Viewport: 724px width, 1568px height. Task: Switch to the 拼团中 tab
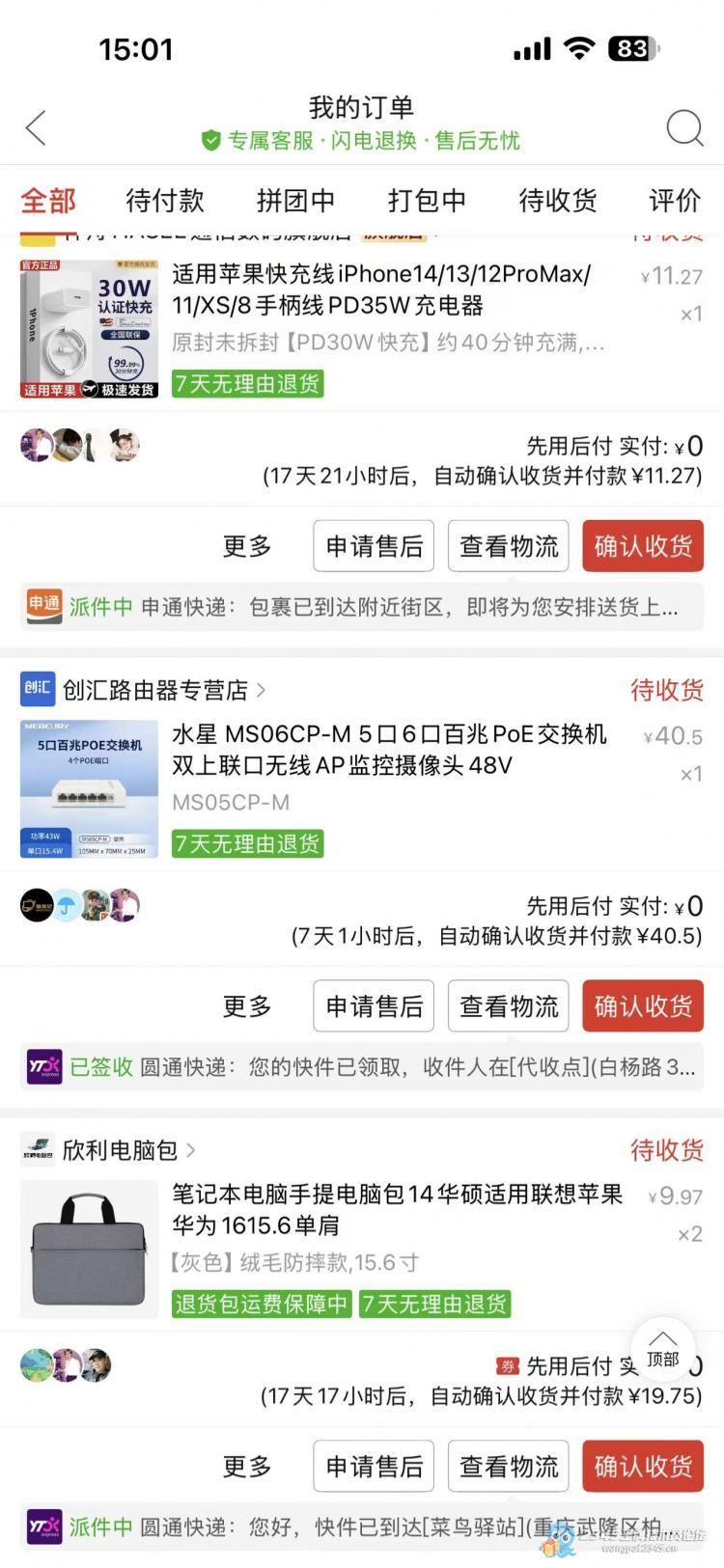295,201
